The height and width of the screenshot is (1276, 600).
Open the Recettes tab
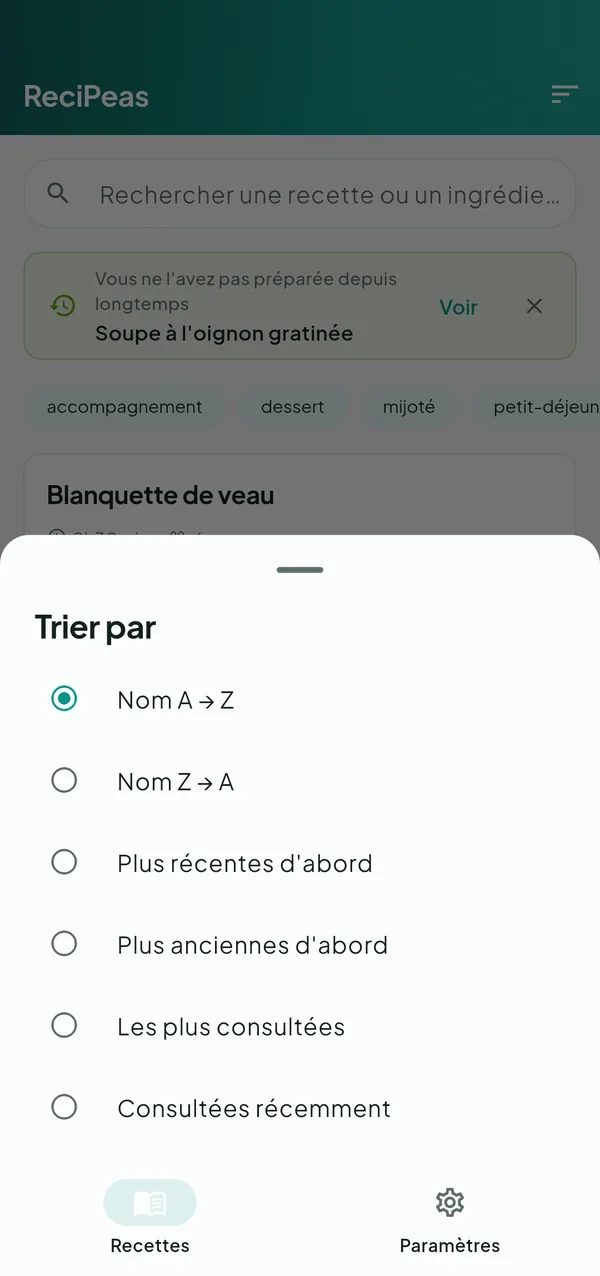[x=150, y=1218]
